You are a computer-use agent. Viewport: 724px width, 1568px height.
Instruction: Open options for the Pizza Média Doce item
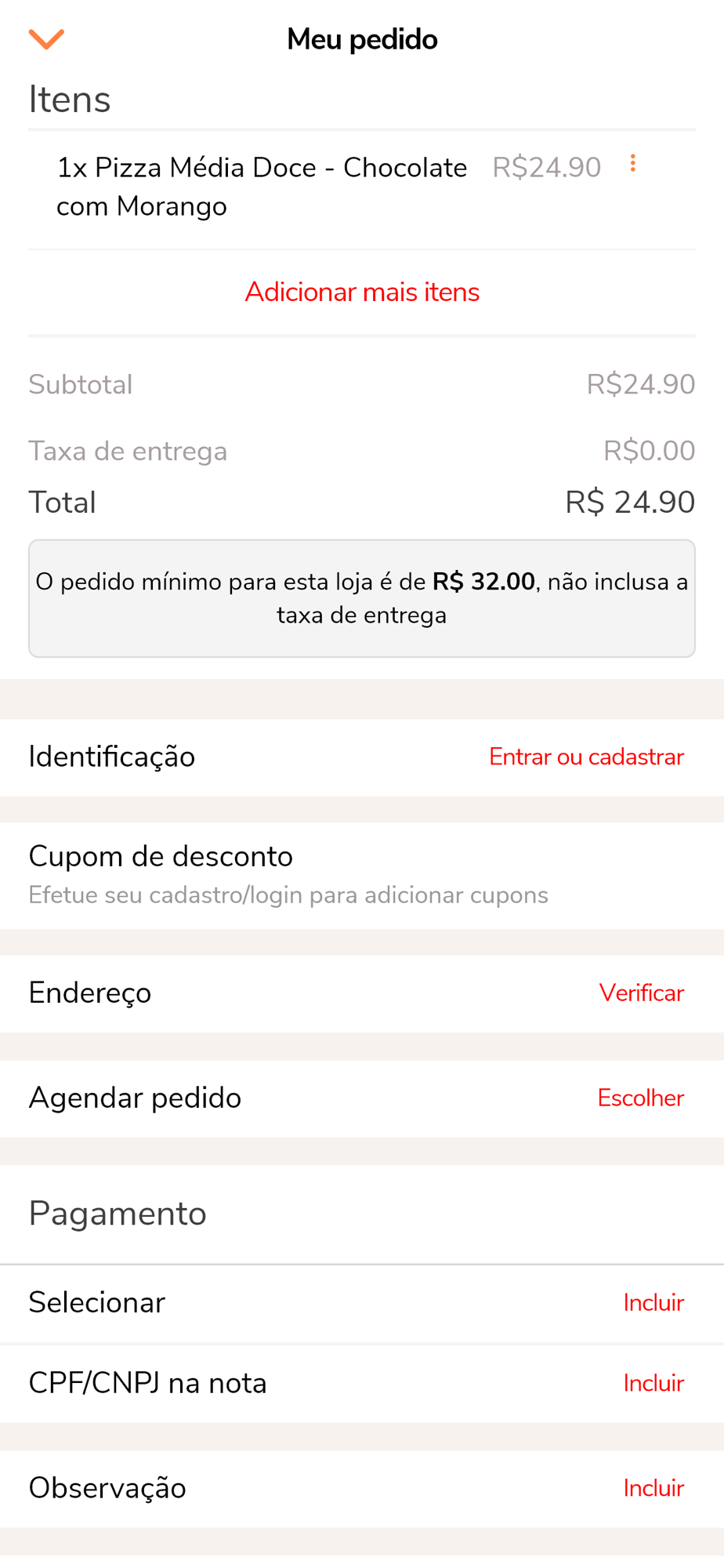coord(632,163)
